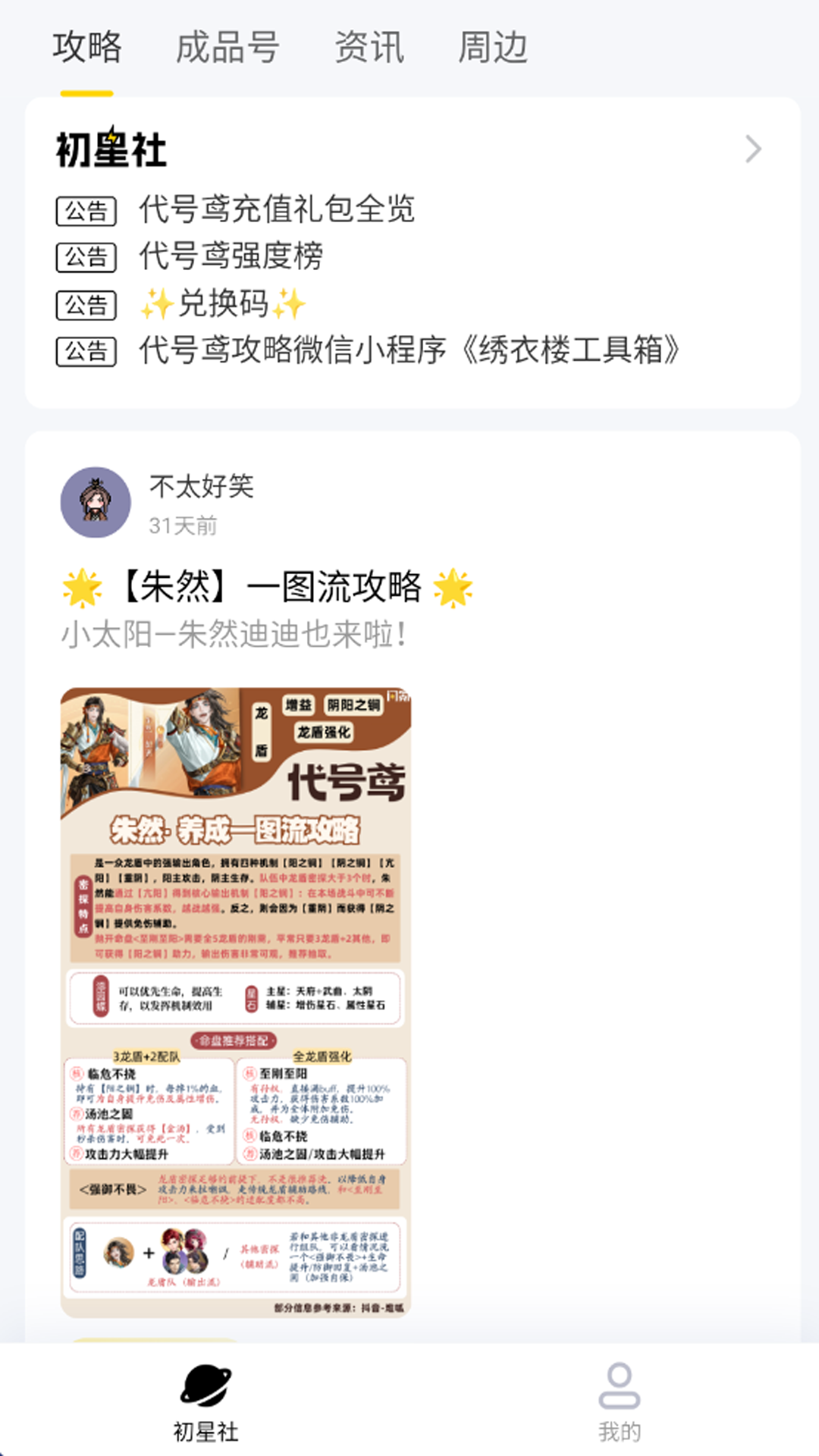Open the 绣衣楼工具箱 mini-program announcement
Screen dimensions: 819x1456
click(409, 350)
